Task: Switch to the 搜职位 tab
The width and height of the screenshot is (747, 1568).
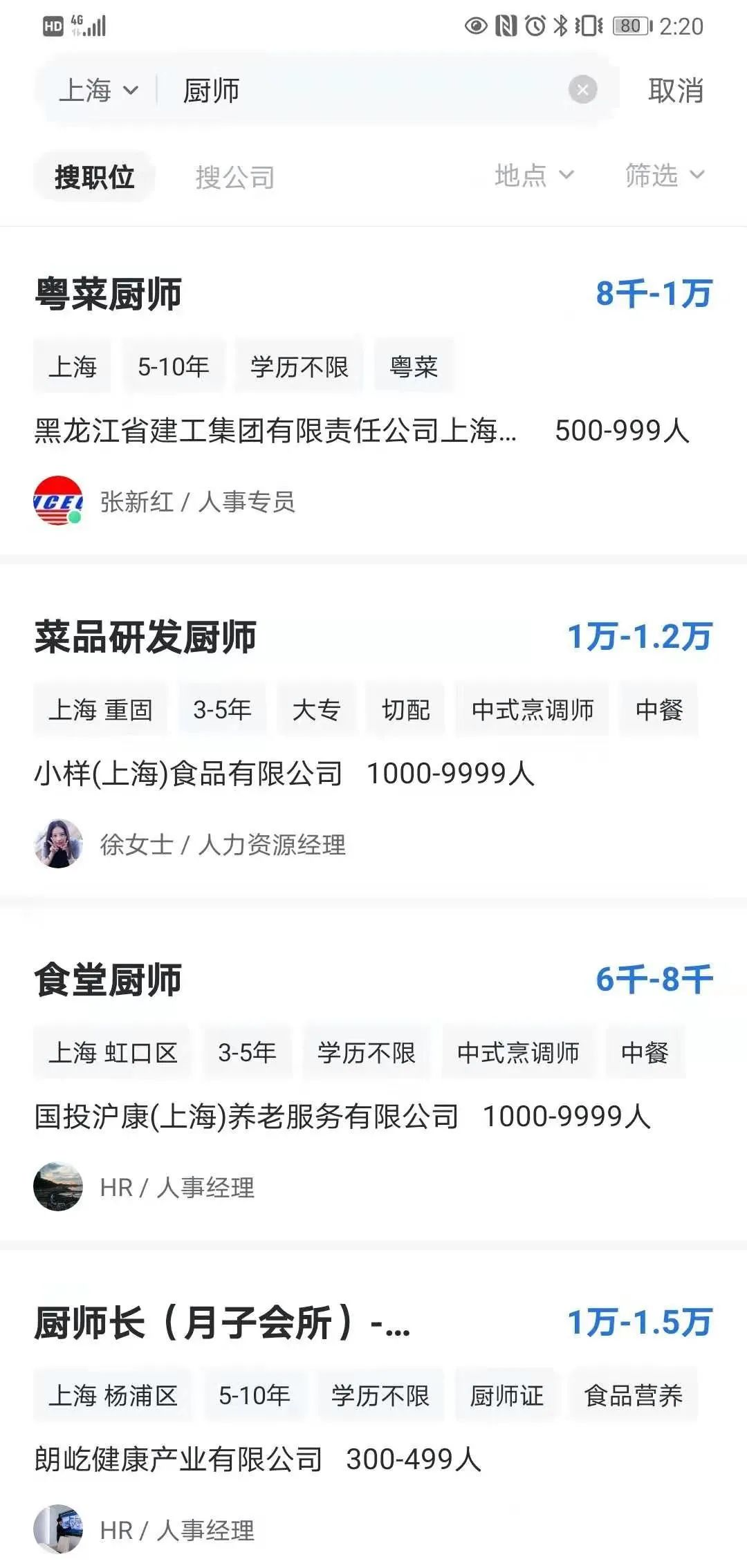Action: pos(94,177)
